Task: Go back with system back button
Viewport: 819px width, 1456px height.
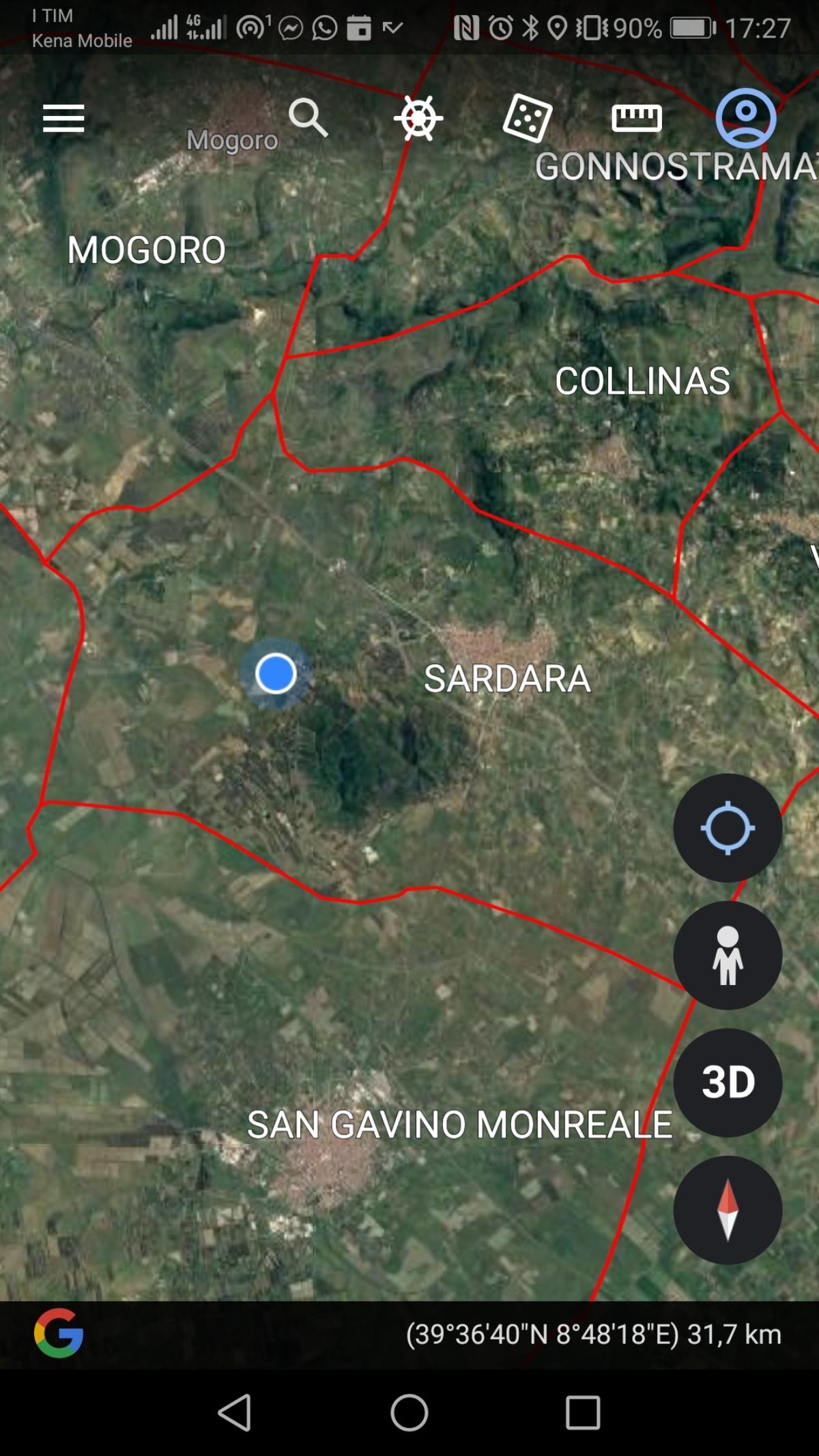Action: tap(235, 1412)
